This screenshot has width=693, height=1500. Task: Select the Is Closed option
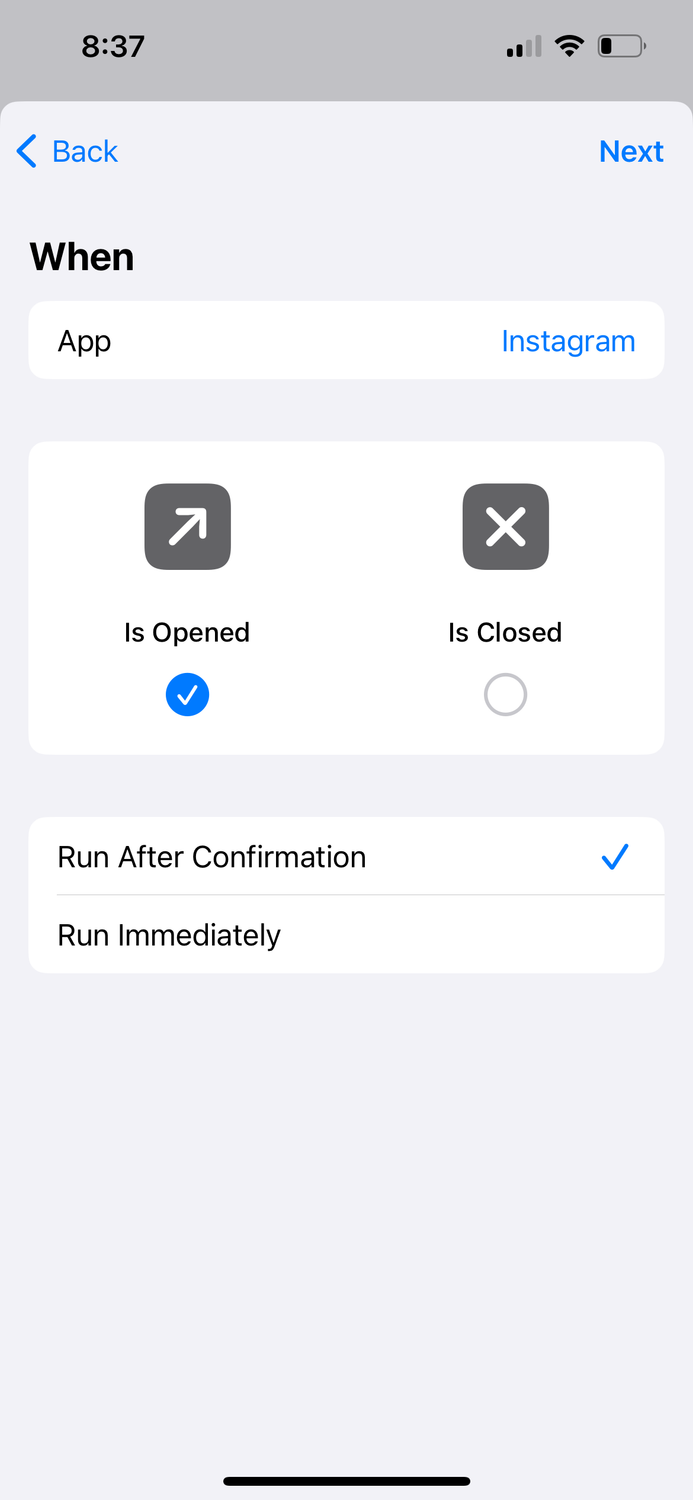point(505,695)
